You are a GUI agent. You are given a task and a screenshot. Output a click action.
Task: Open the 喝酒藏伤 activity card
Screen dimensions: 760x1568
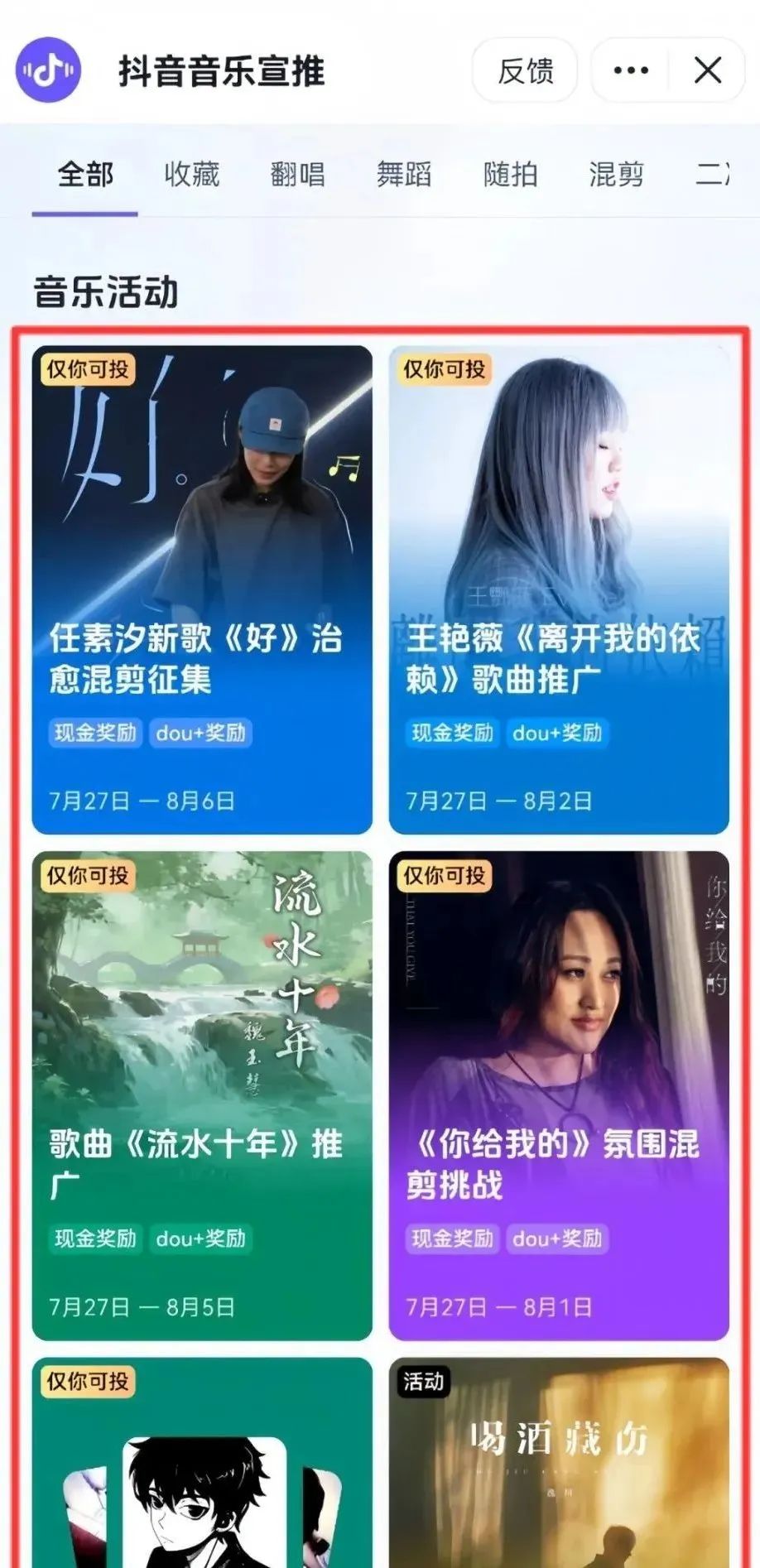[559, 1462]
